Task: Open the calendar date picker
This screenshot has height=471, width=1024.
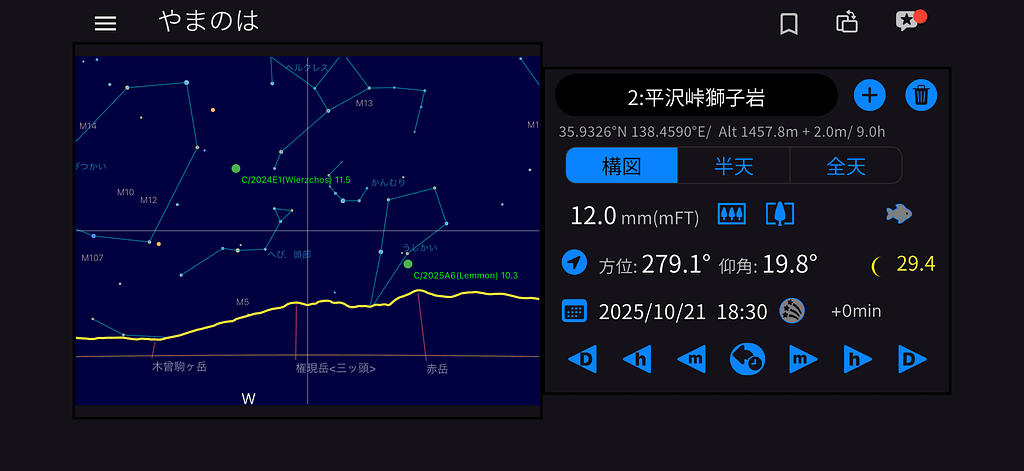Action: tap(574, 311)
